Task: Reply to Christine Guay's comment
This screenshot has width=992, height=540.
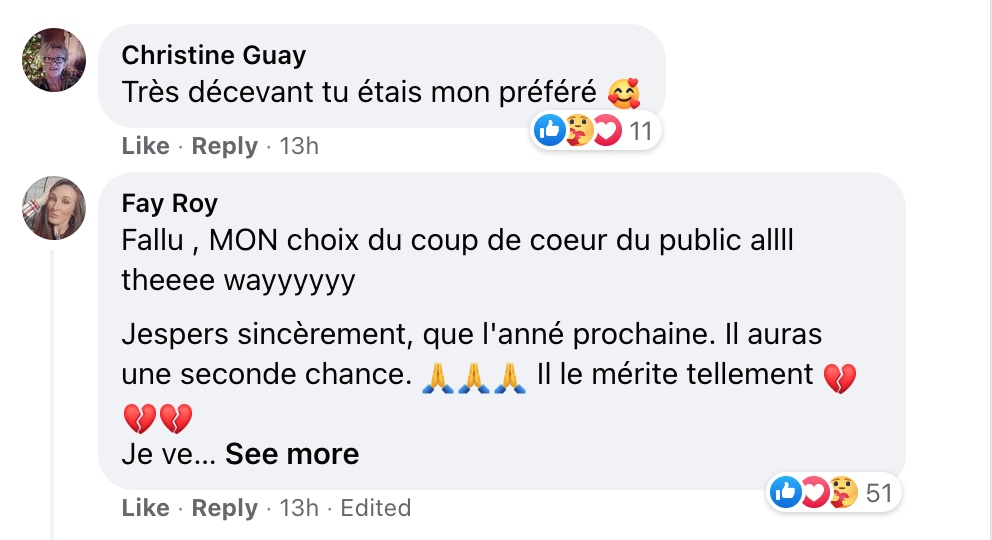Action: point(224,146)
